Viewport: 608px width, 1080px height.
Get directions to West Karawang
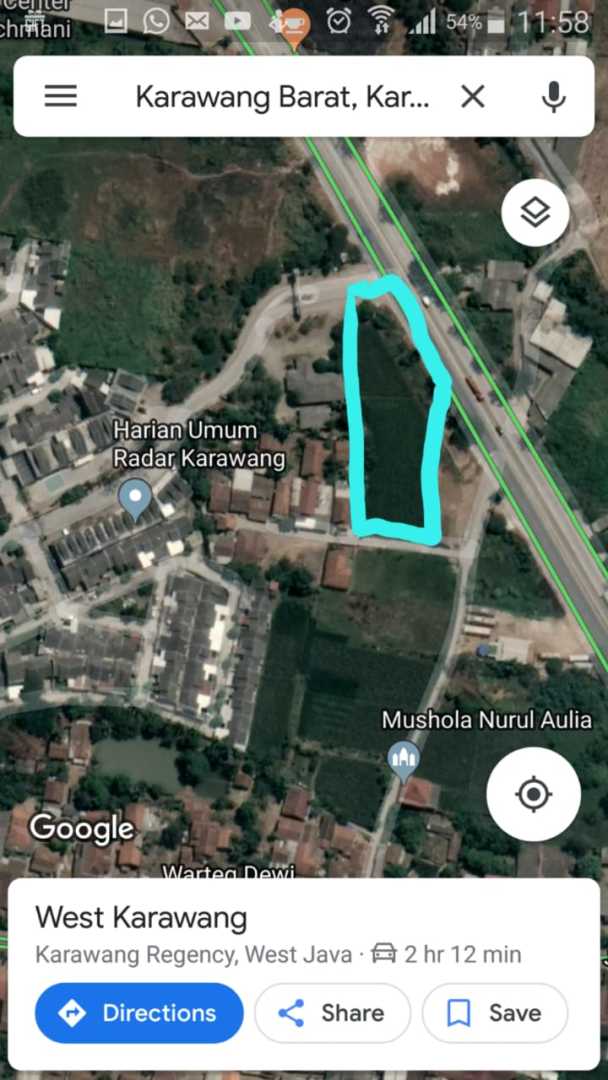(139, 1013)
